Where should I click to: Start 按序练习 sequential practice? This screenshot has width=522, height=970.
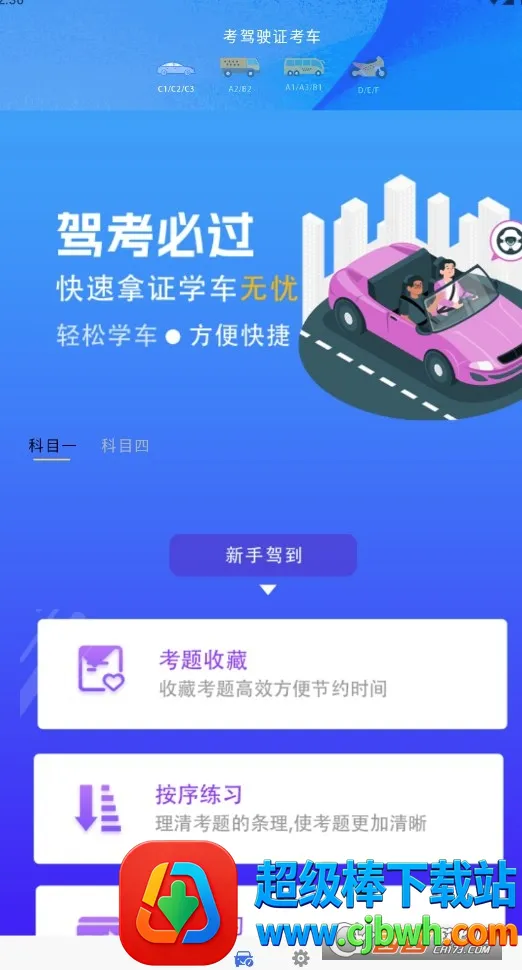coord(268,809)
